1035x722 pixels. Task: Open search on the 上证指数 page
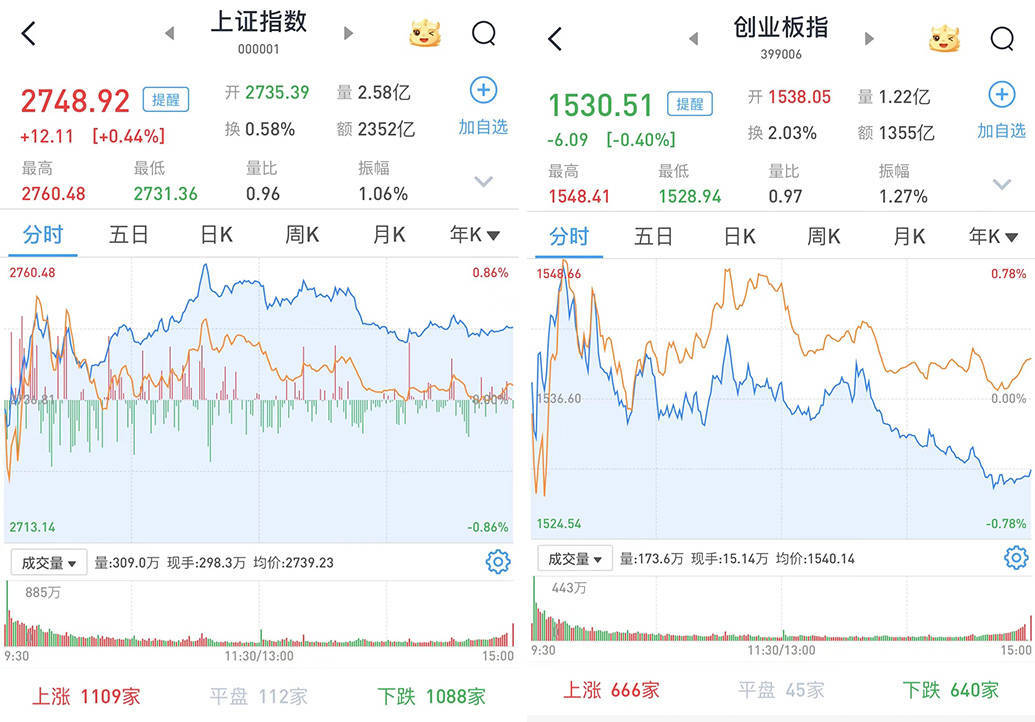tap(484, 34)
